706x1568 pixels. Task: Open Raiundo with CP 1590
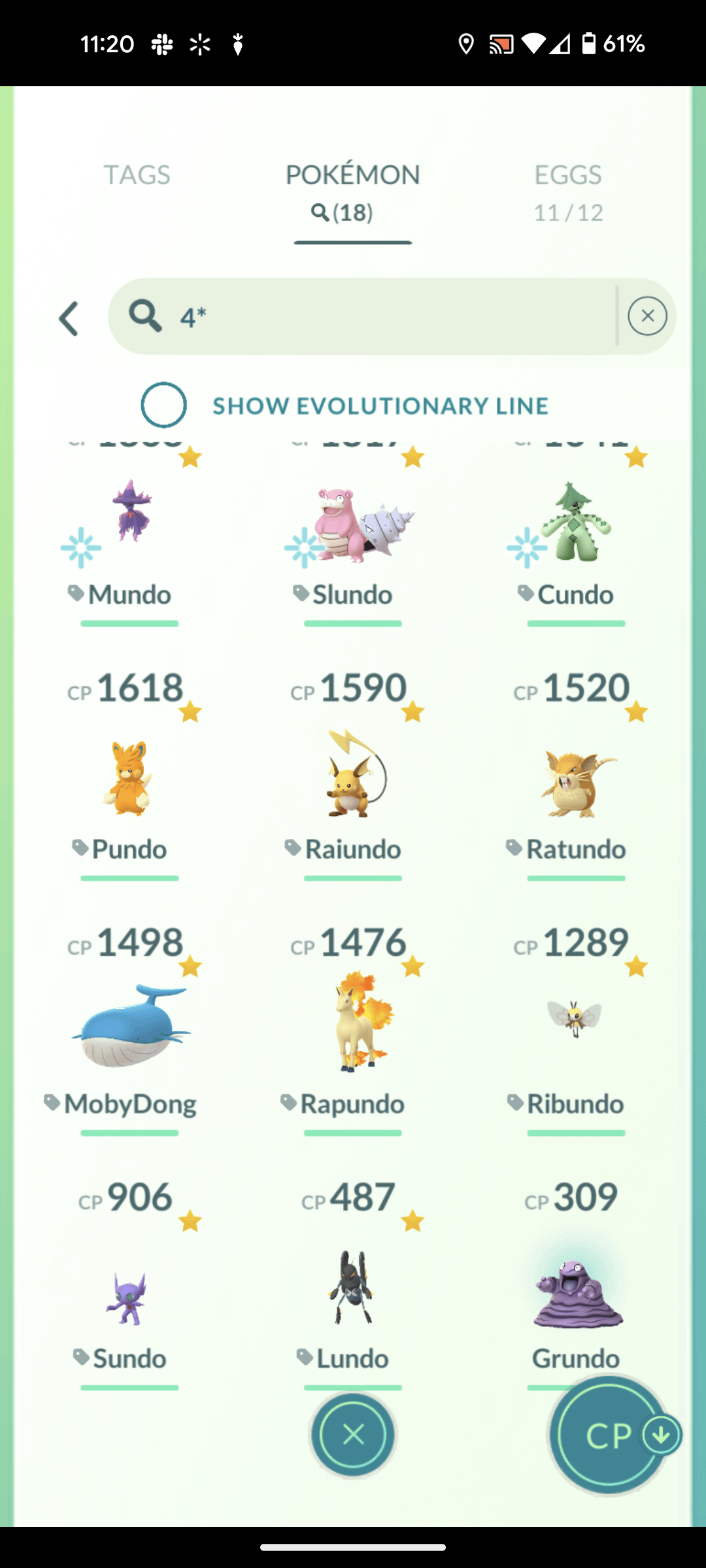point(353,777)
